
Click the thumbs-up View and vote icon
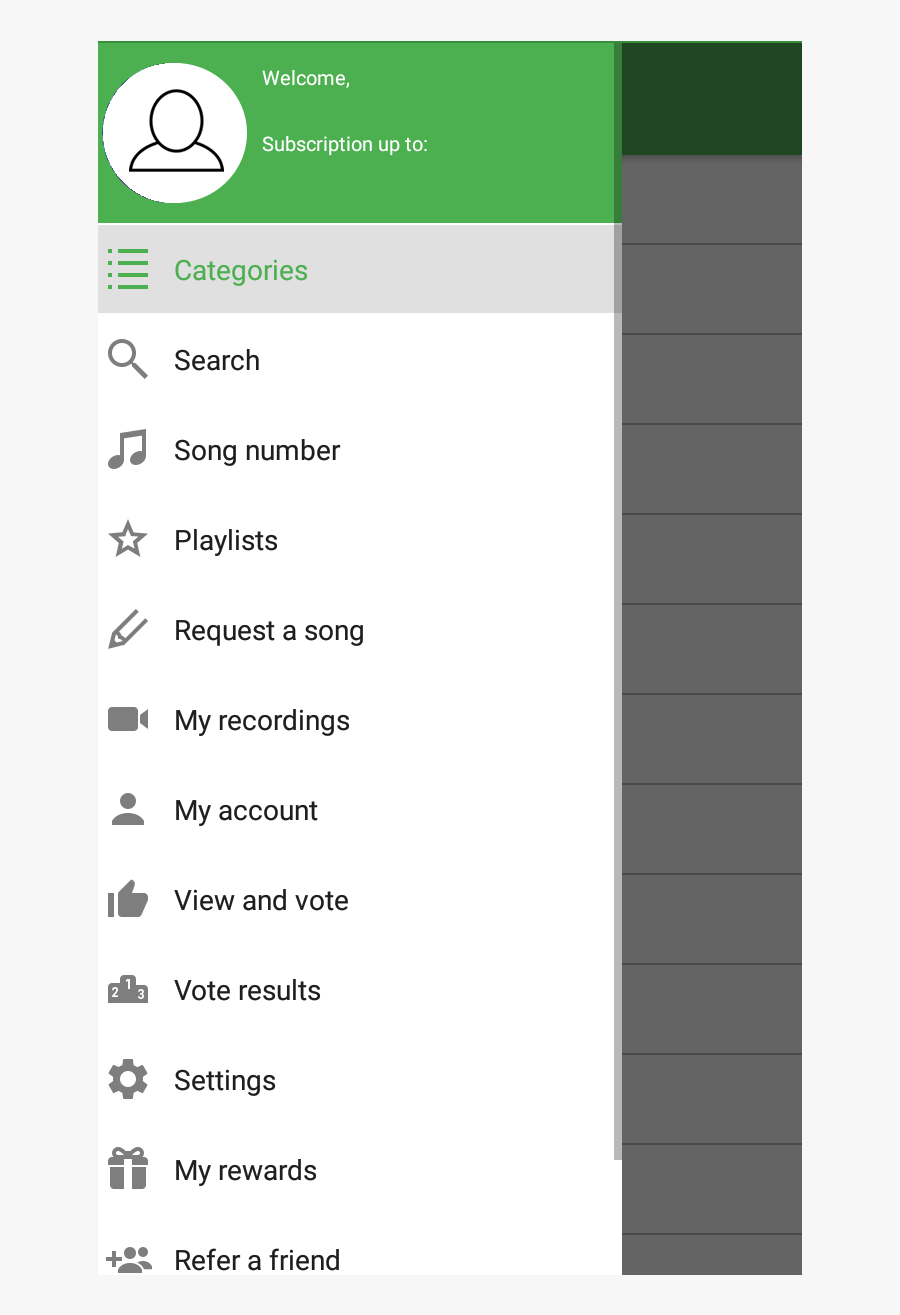(x=127, y=899)
